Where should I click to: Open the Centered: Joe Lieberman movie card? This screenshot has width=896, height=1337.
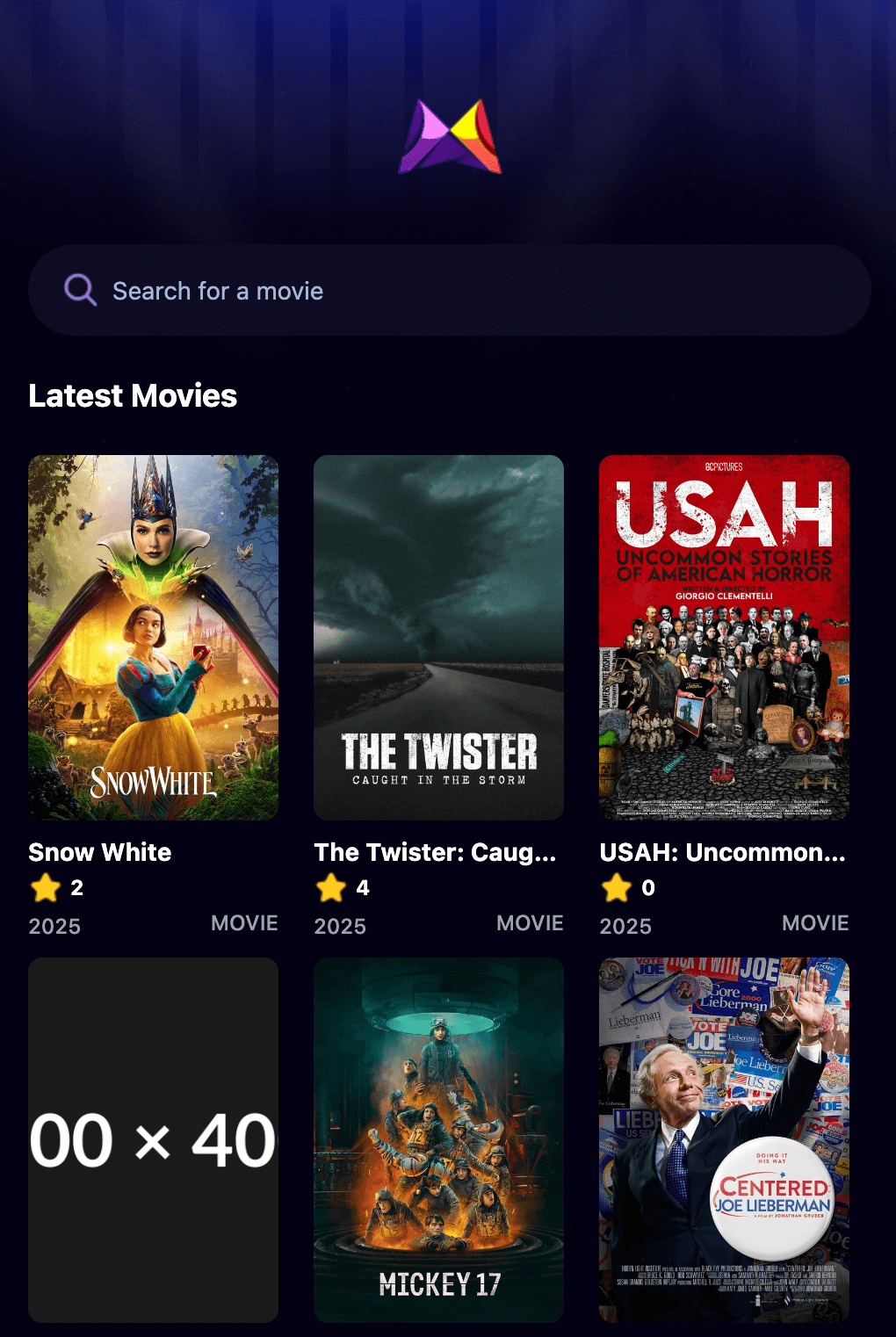[x=724, y=1139]
